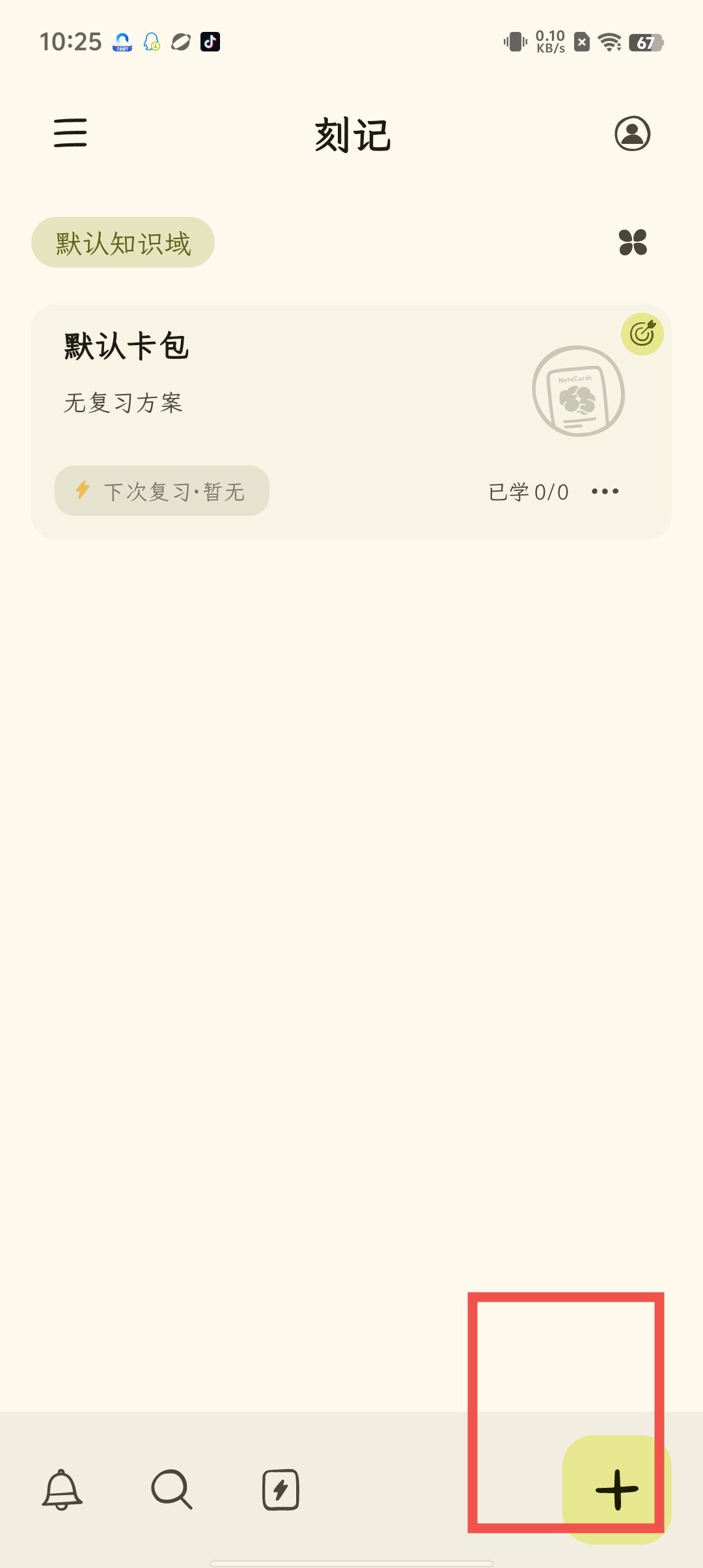Screen dimensions: 703x1568
Task: Open the hamburger drawer menu
Action: pyautogui.click(x=70, y=133)
